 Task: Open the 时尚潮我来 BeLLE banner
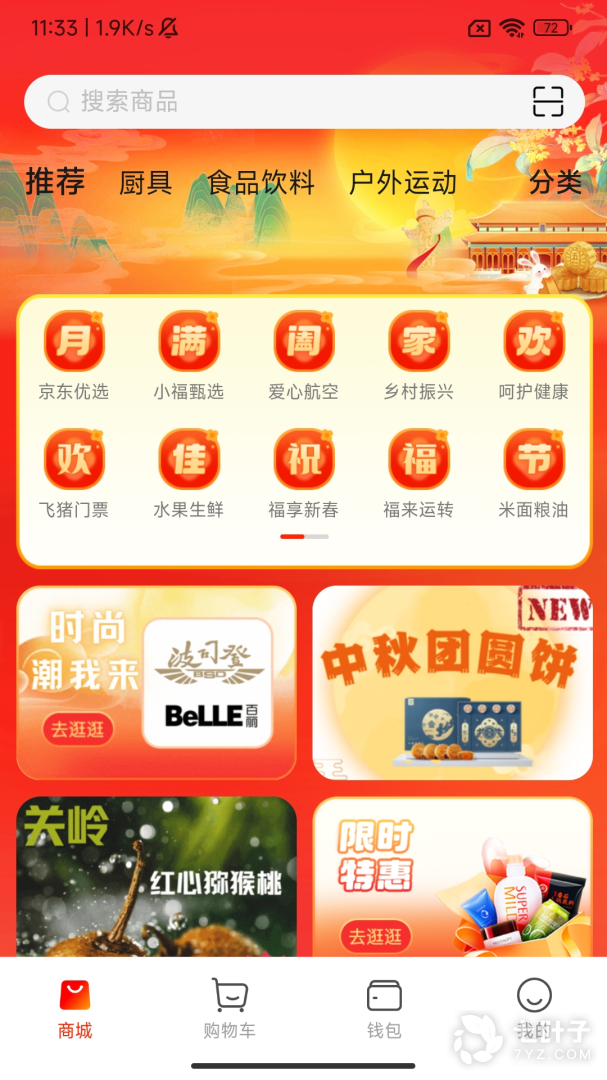pyautogui.click(x=156, y=682)
